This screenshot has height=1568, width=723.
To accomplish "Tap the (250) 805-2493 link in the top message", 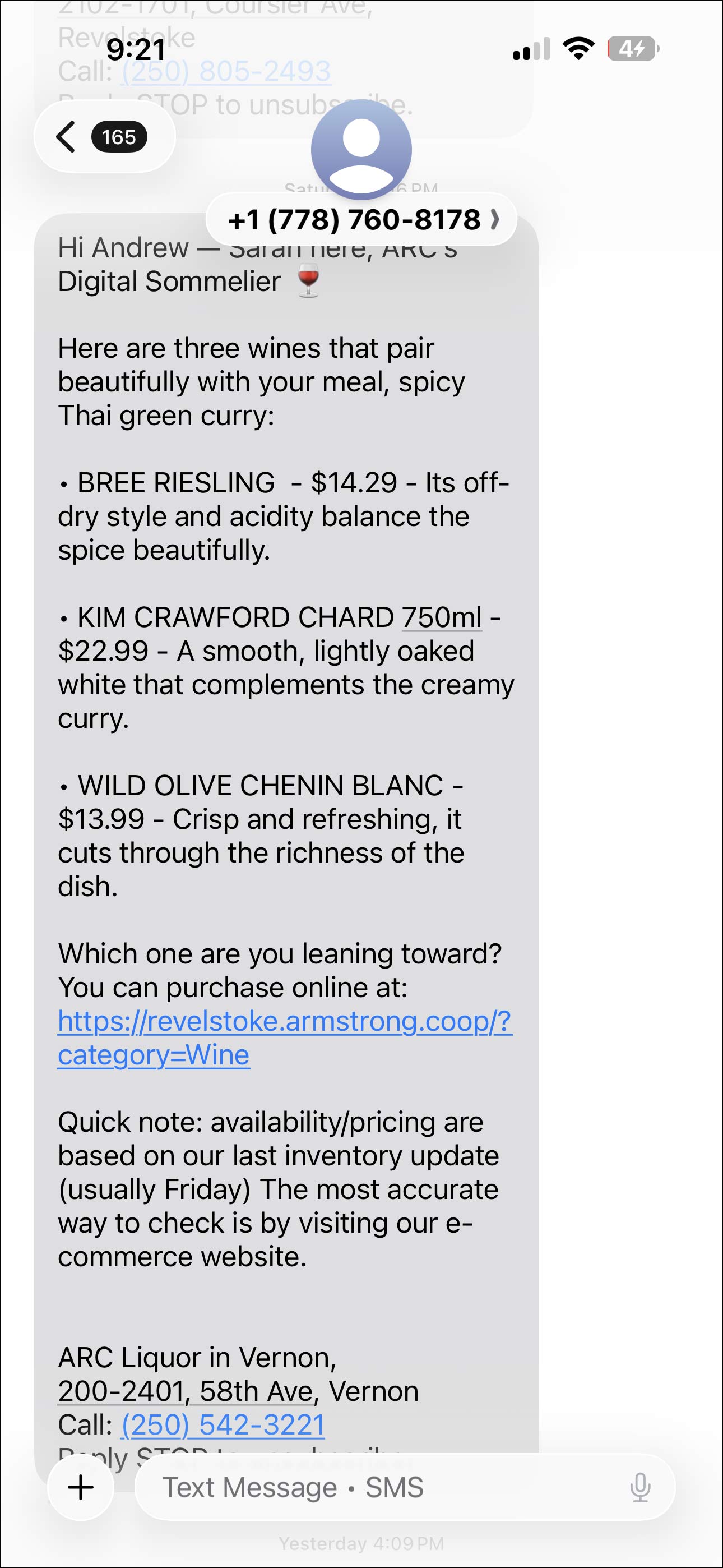I will pyautogui.click(x=225, y=71).
